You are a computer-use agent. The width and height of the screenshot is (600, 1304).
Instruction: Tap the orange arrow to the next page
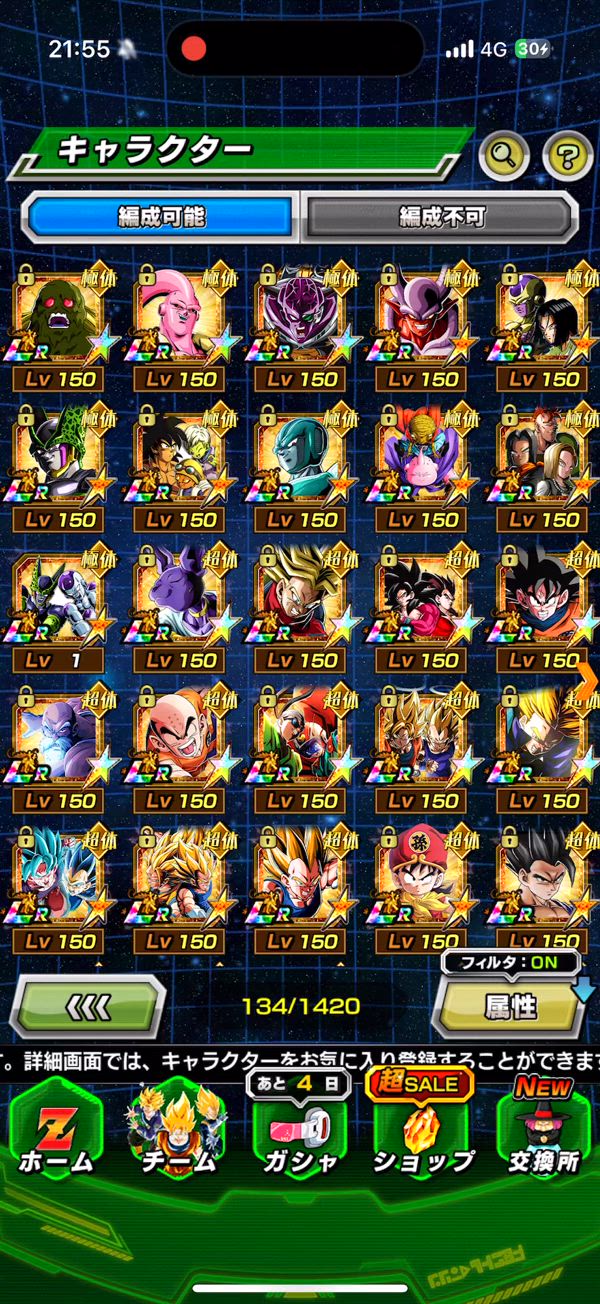[587, 679]
